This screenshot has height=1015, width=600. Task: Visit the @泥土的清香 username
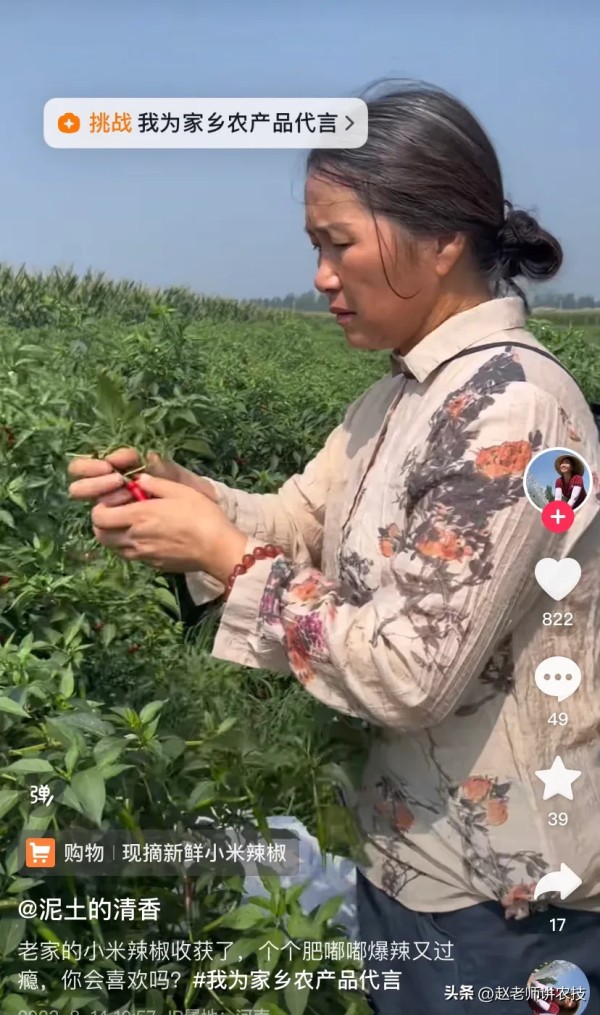[90, 909]
